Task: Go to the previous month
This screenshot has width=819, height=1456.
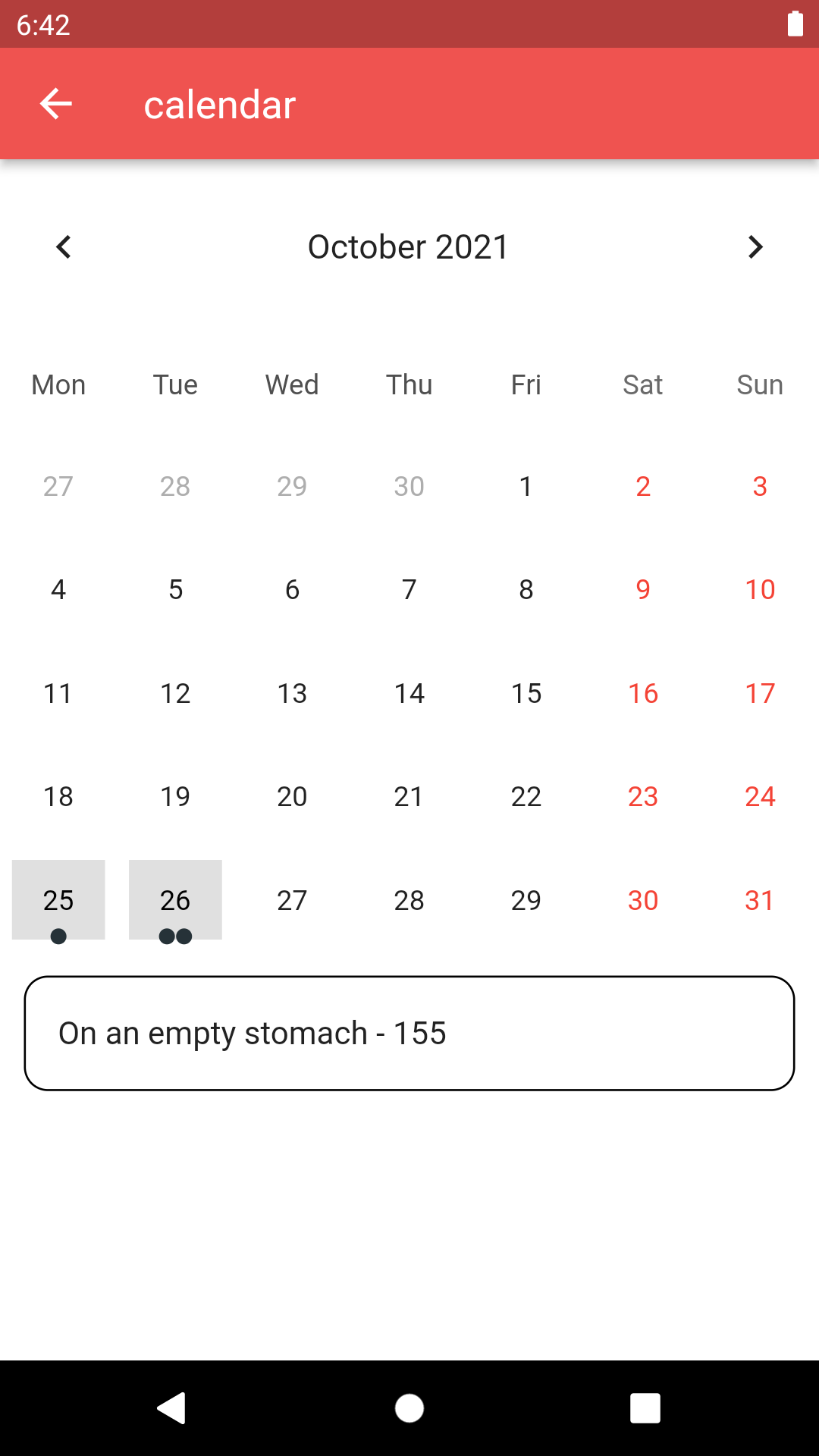Action: [64, 246]
